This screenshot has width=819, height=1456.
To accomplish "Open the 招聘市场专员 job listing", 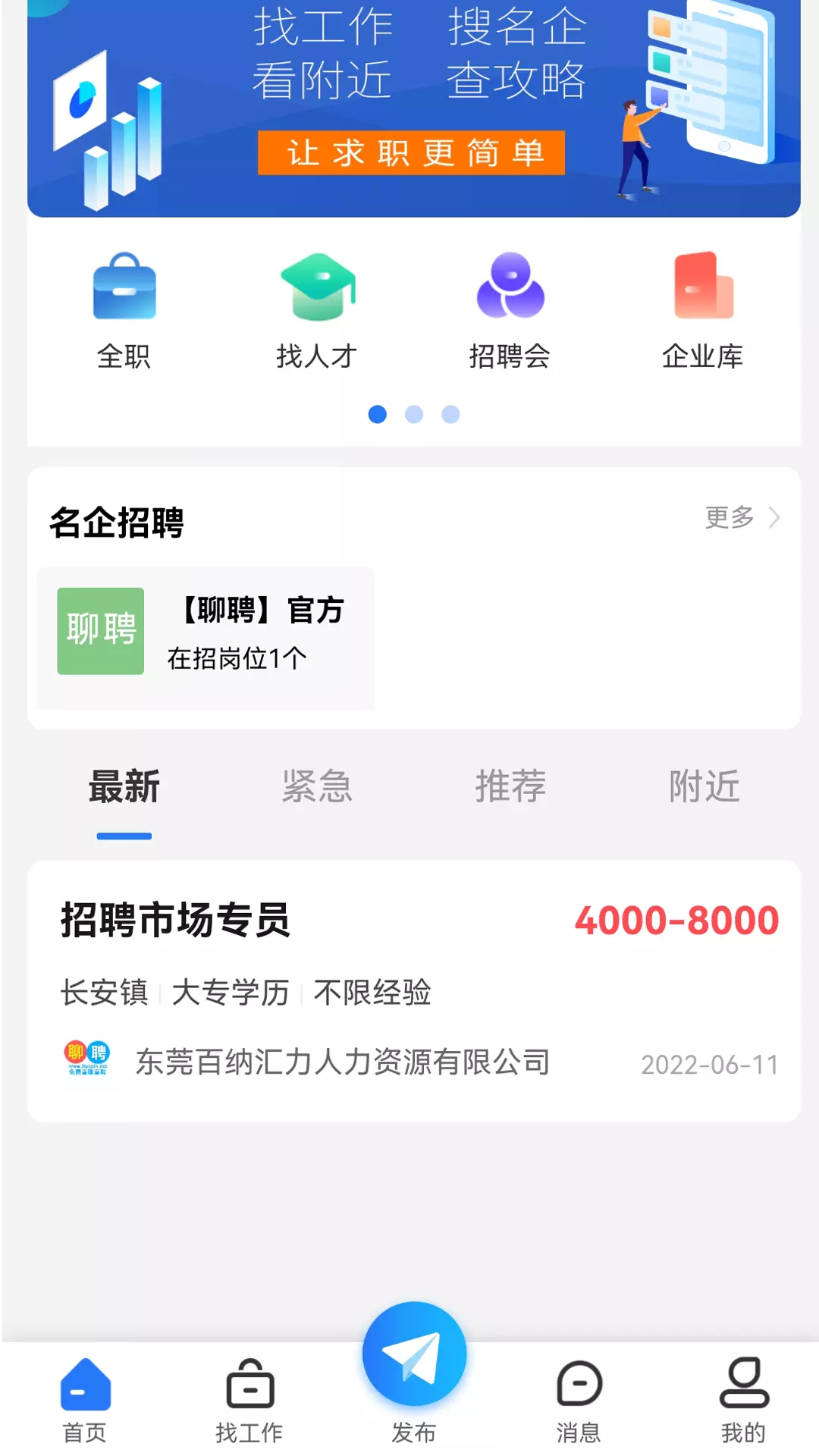I will point(414,991).
